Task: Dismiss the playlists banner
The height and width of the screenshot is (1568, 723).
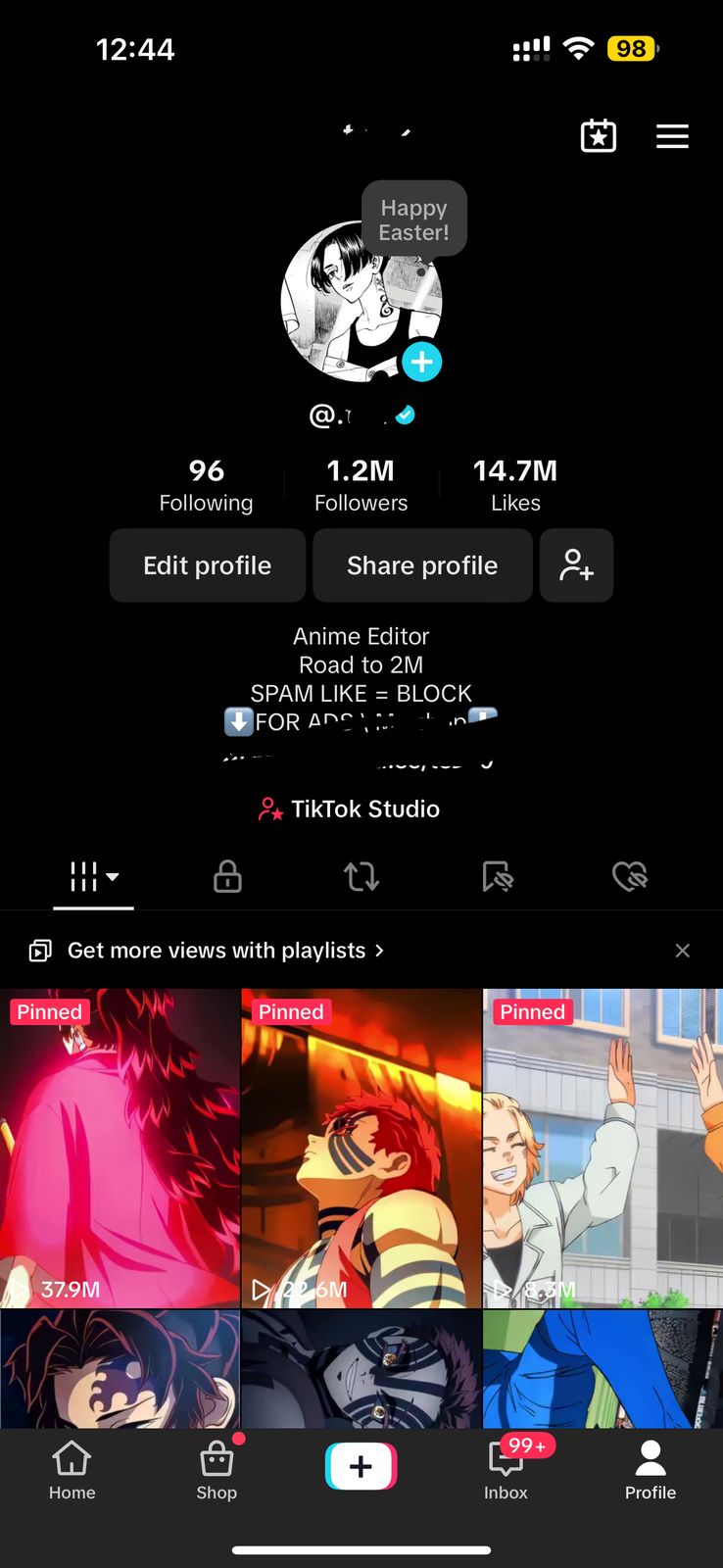Action: (x=683, y=951)
